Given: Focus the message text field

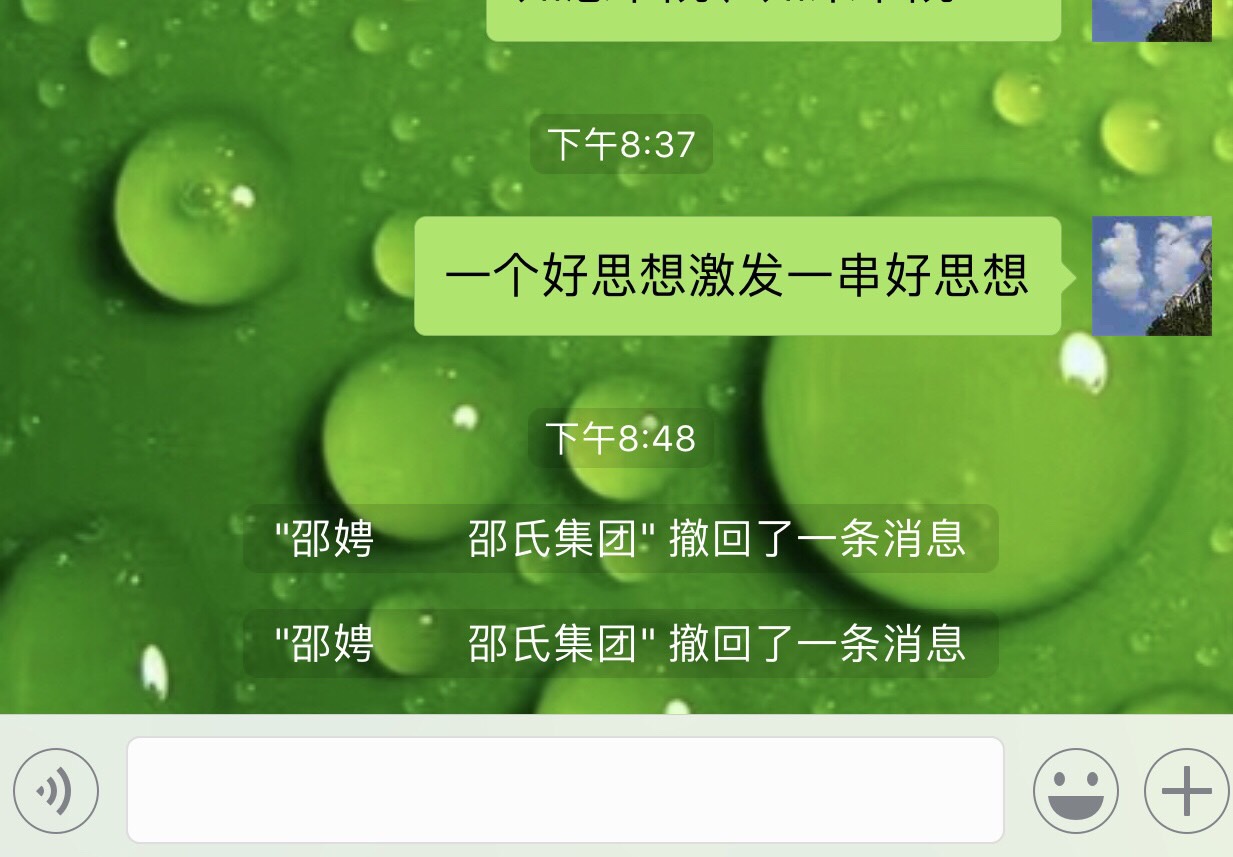Looking at the screenshot, I should pyautogui.click(x=565, y=790).
